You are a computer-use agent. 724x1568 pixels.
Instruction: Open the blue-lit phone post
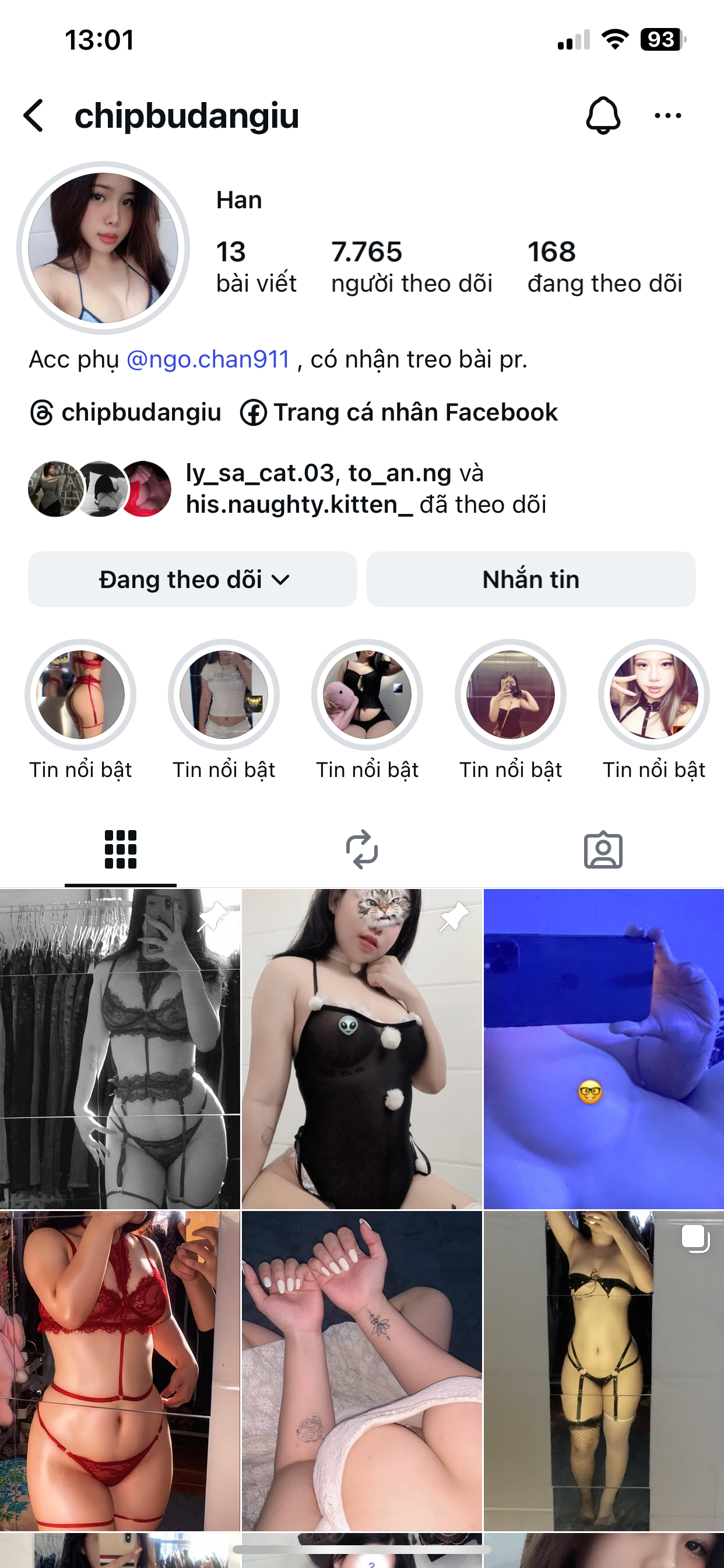(603, 1048)
